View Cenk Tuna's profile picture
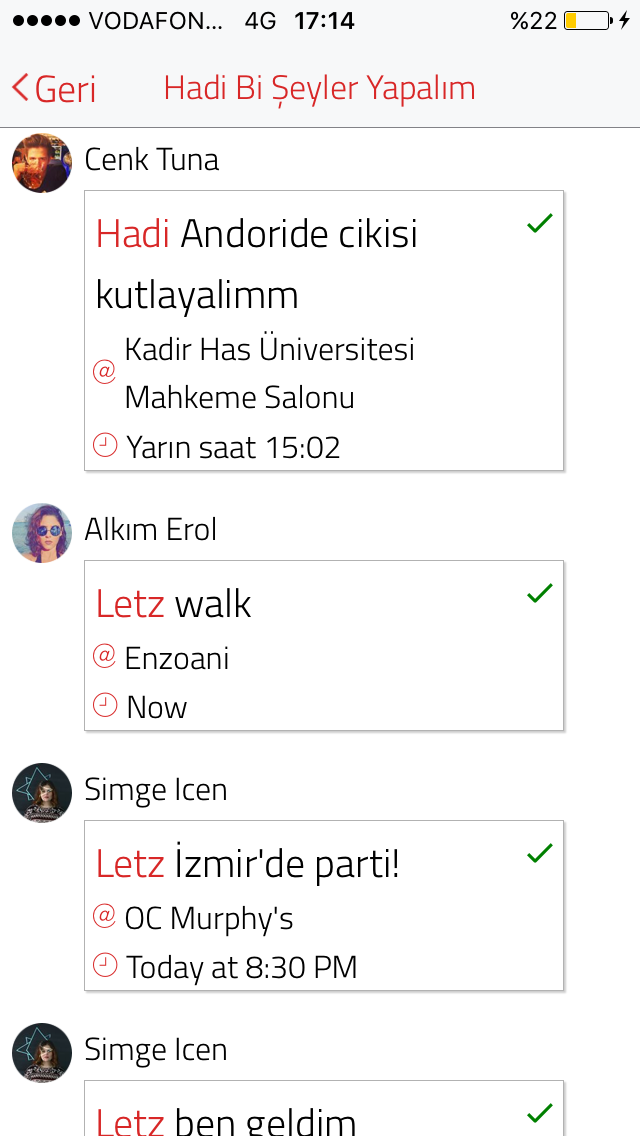The image size is (640, 1136). coord(42,162)
